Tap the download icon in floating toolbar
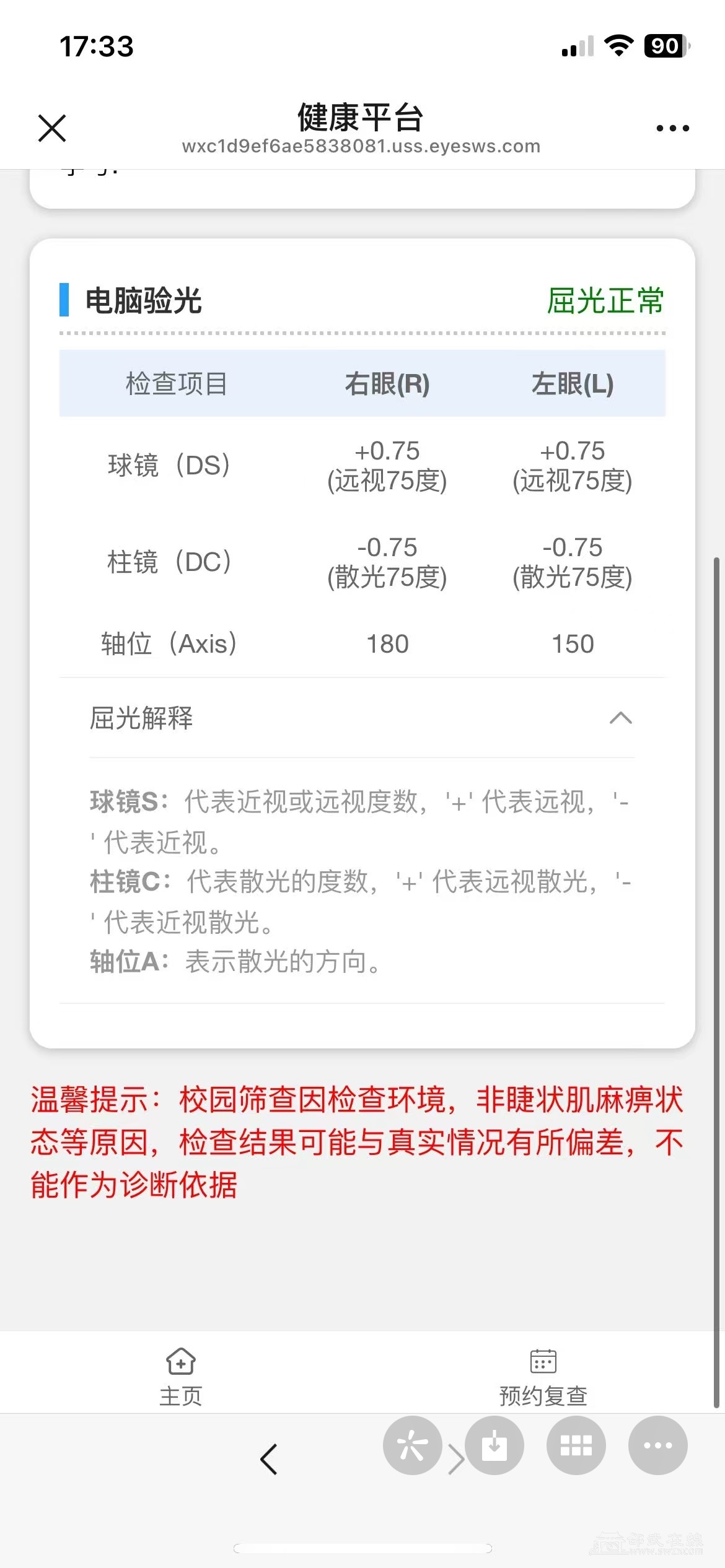Viewport: 725px width, 1568px height. tap(494, 1445)
